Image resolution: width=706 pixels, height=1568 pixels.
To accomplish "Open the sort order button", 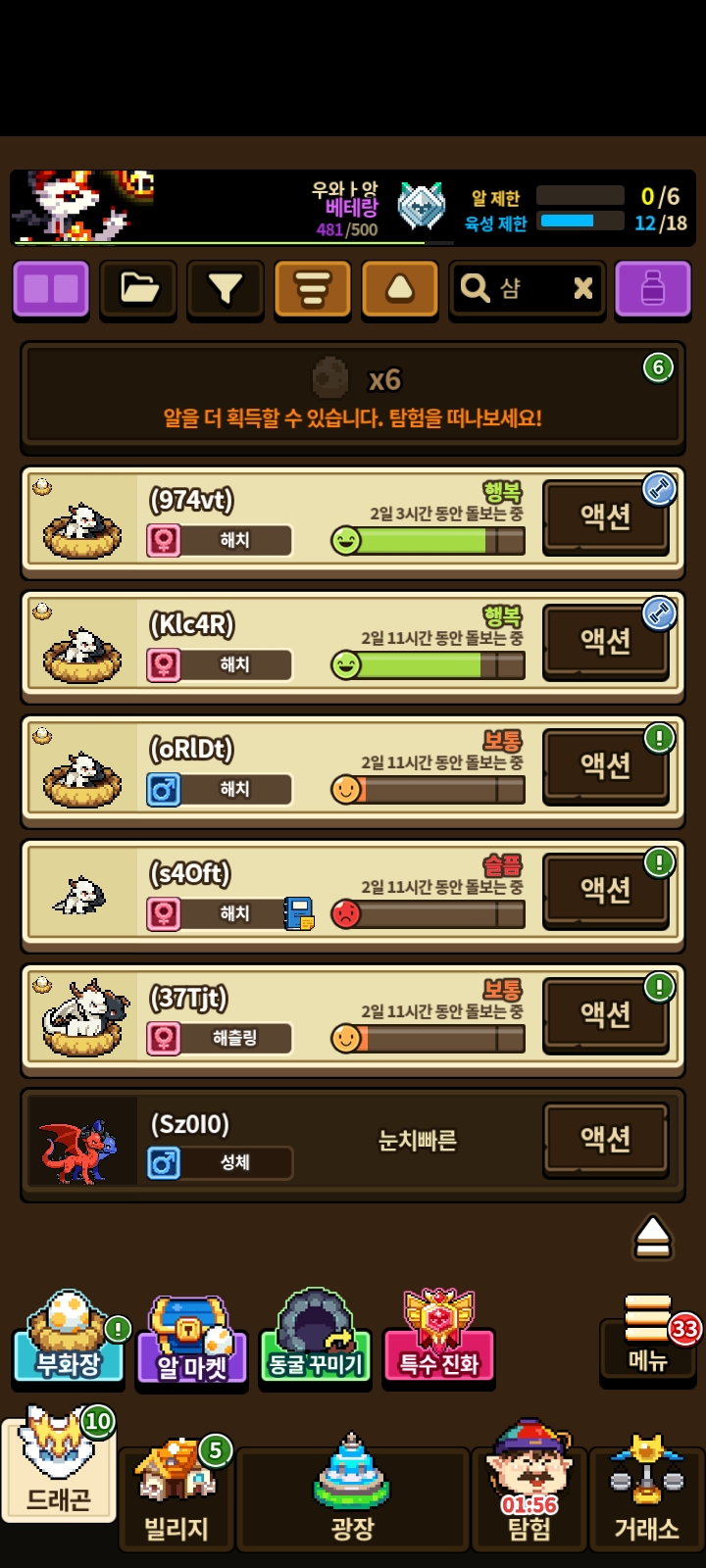I will click(x=312, y=288).
